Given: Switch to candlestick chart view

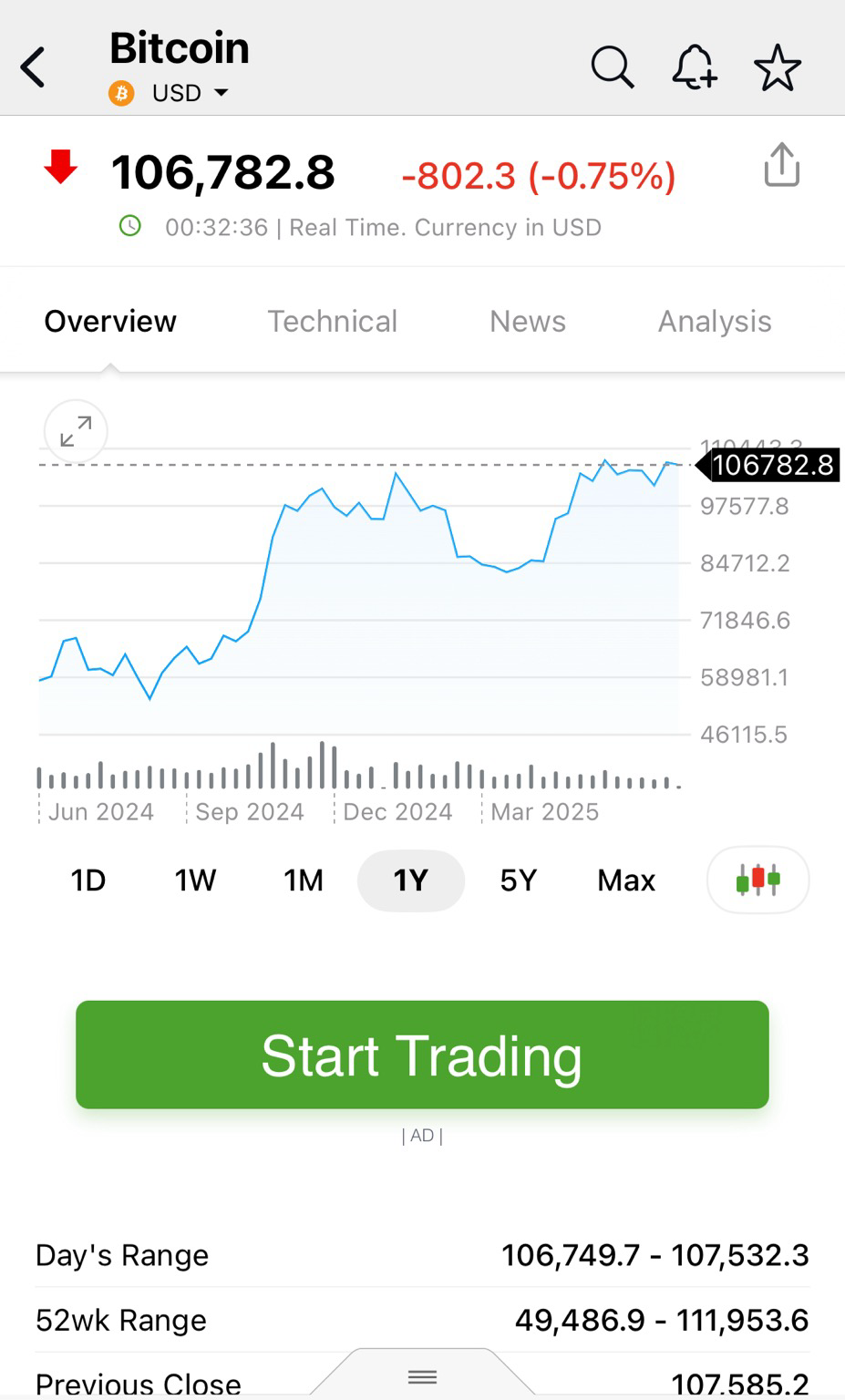Looking at the screenshot, I should pyautogui.click(x=757, y=880).
